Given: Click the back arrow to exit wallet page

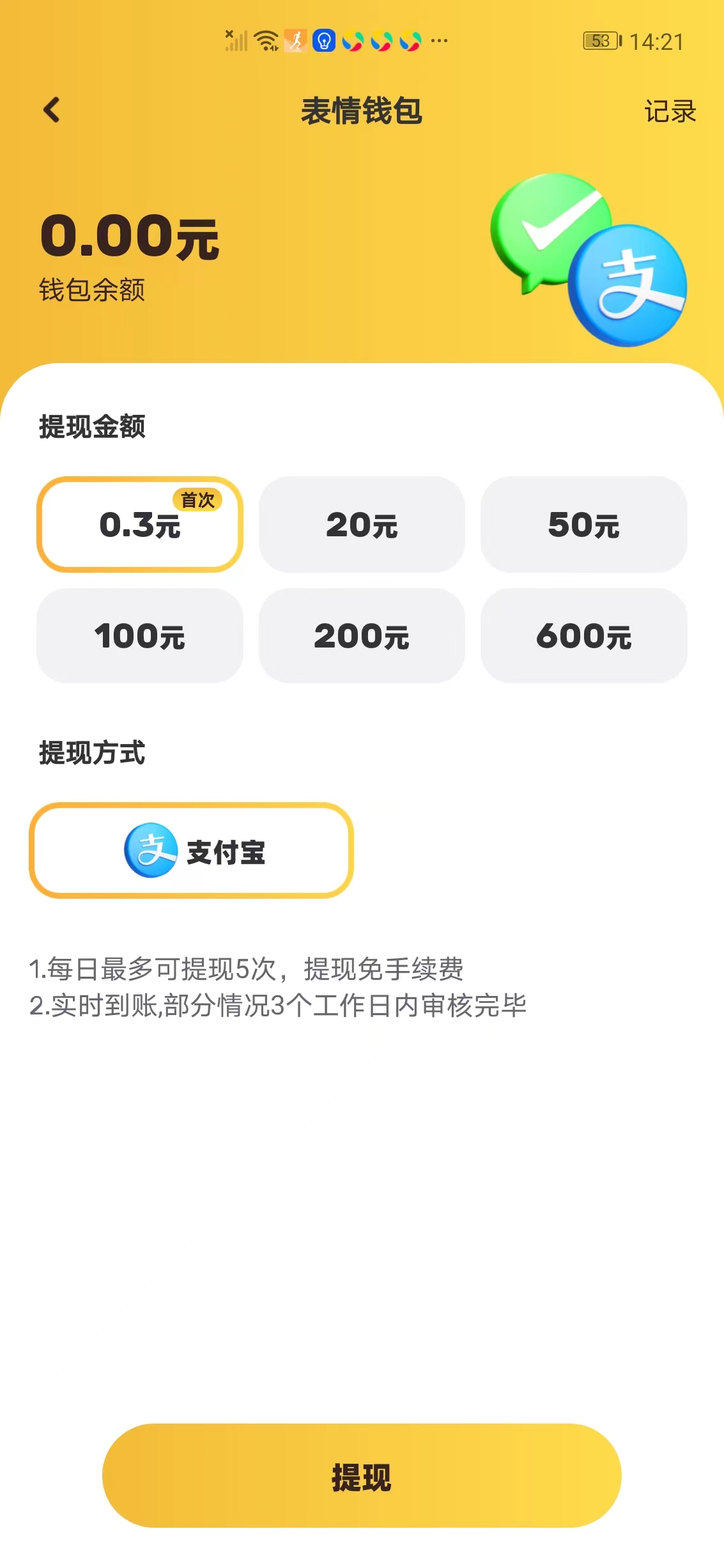Looking at the screenshot, I should pos(50,111).
